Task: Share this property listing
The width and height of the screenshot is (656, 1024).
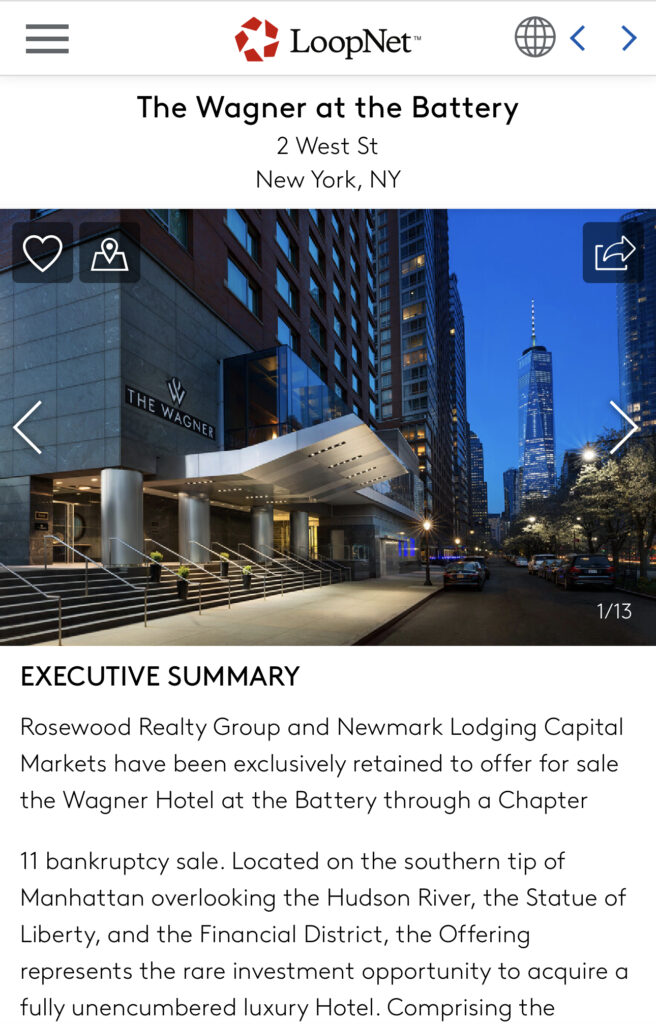Action: (614, 253)
